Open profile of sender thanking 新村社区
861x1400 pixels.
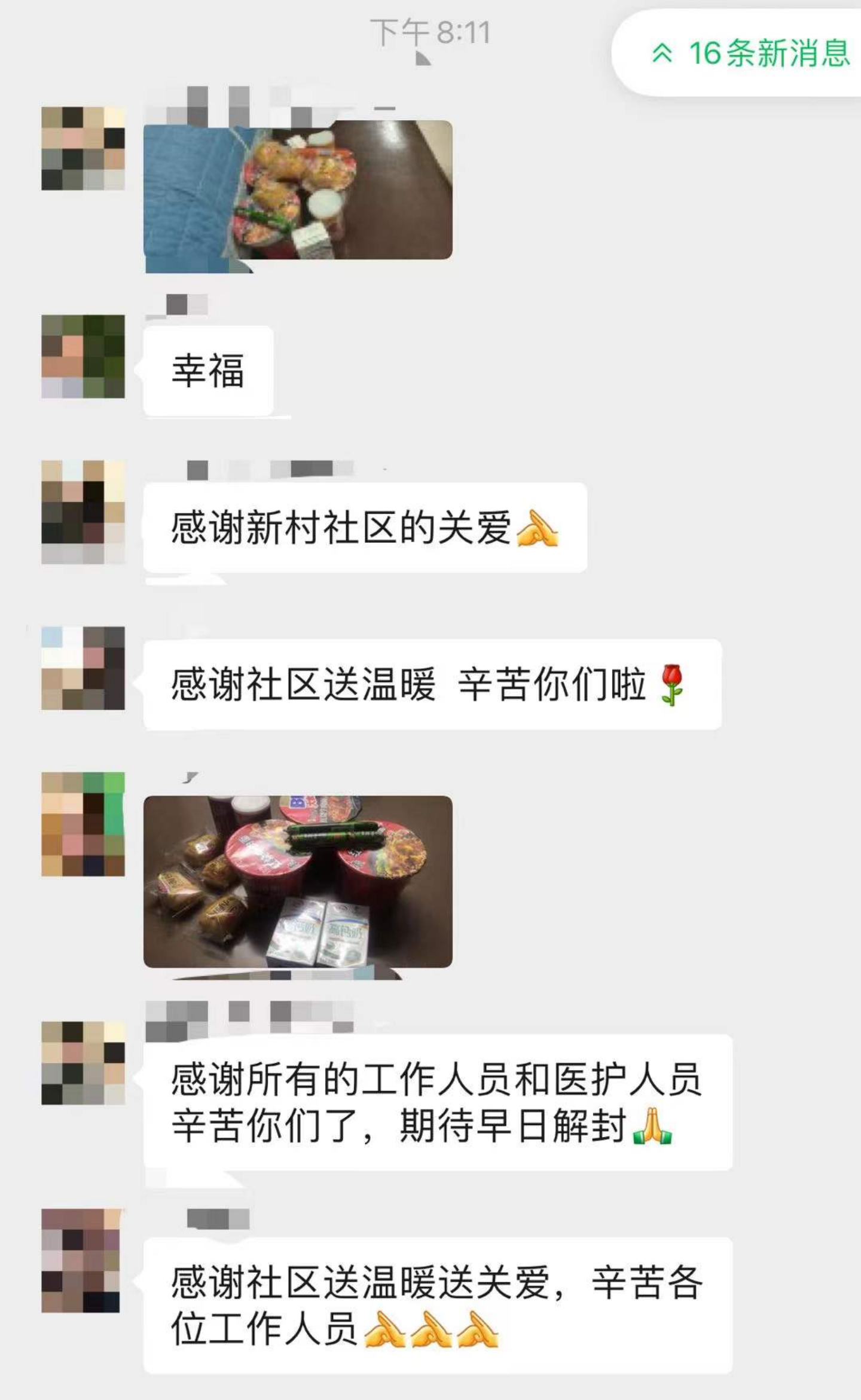(x=83, y=512)
